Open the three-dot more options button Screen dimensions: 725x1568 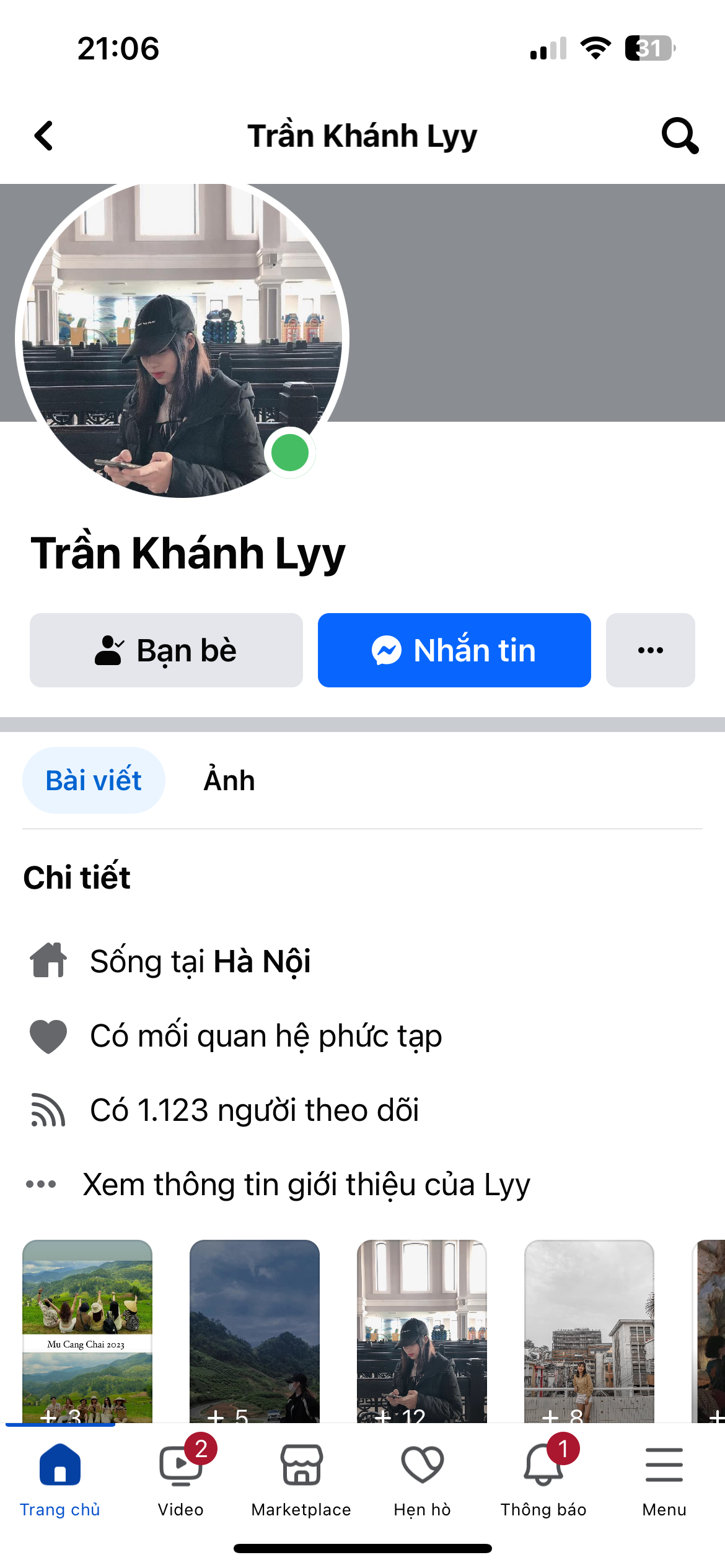point(650,650)
